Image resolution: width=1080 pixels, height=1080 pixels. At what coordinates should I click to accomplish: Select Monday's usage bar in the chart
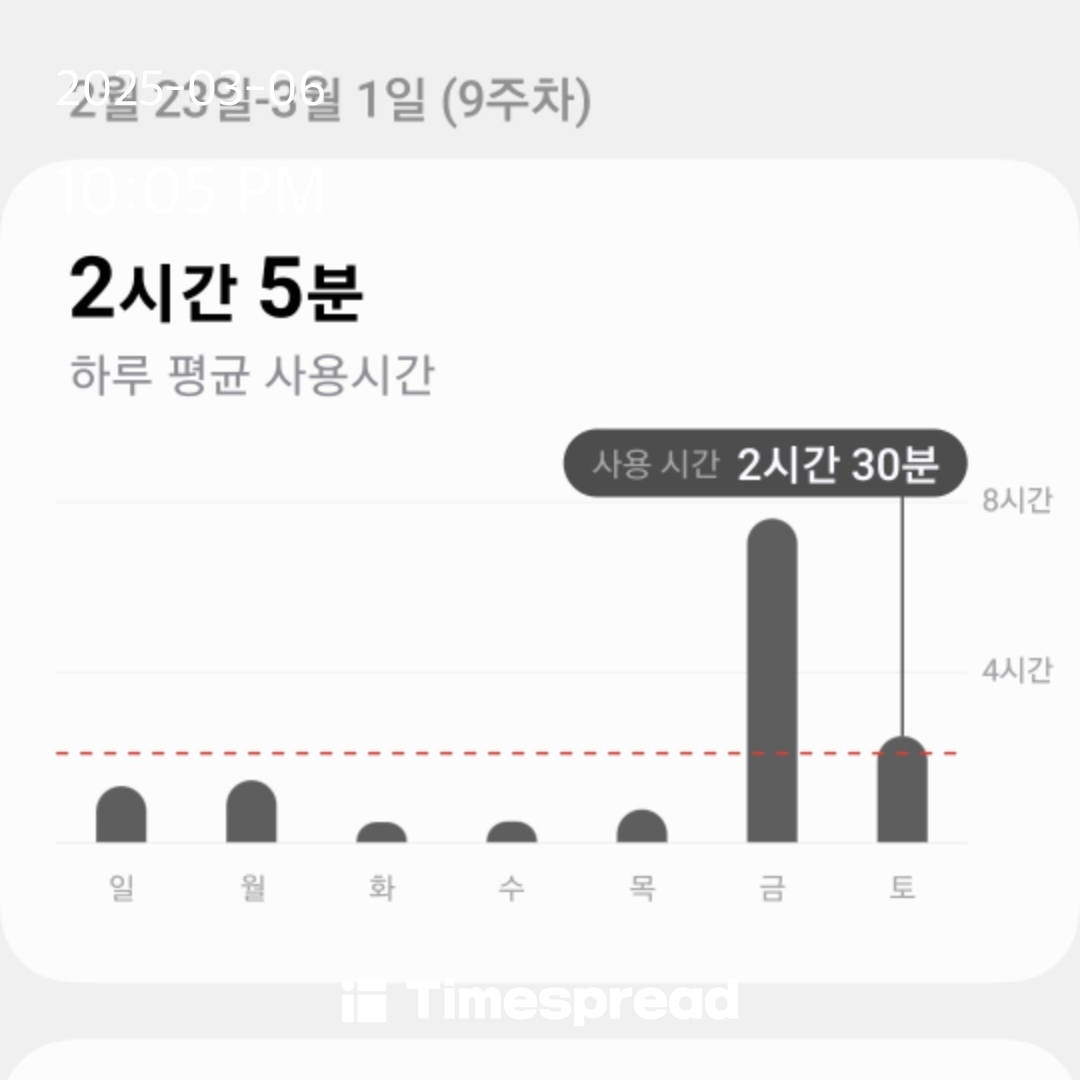251,811
